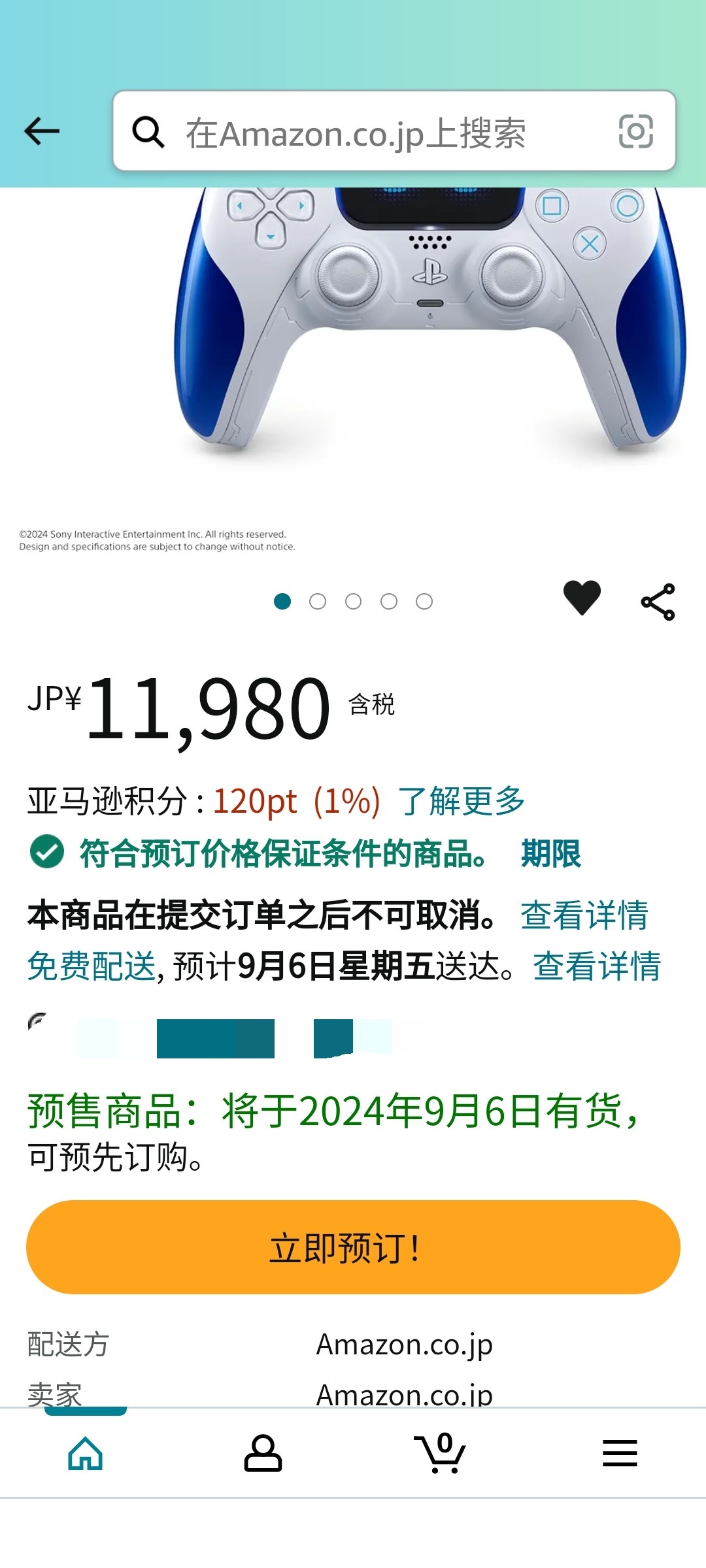
Task: Share this product listing
Action: point(658,602)
